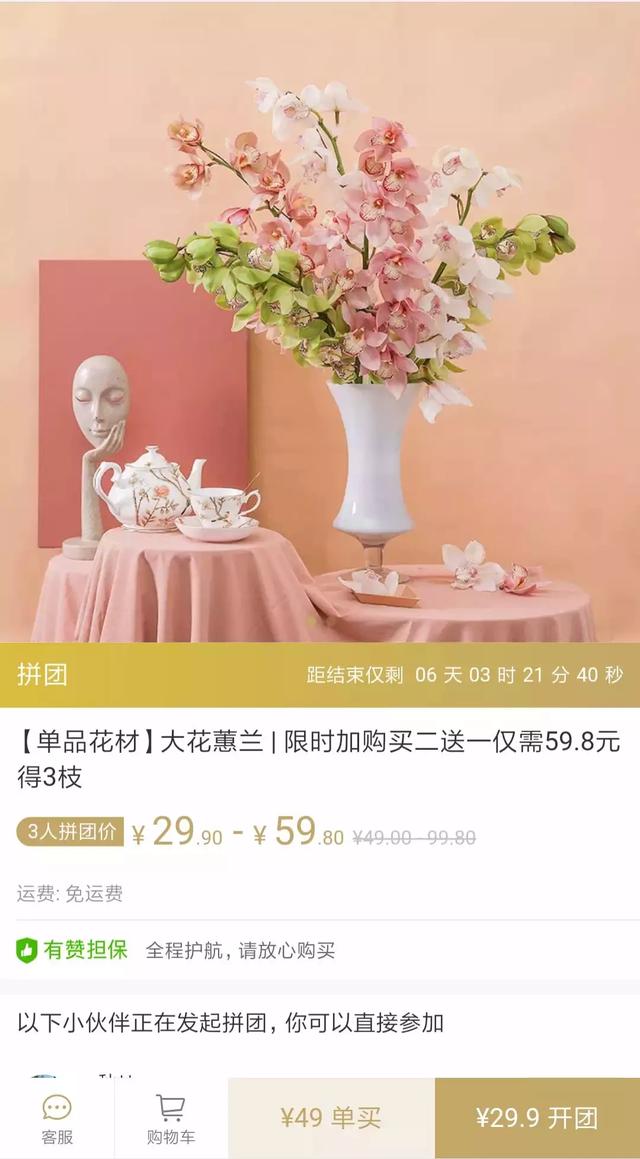This screenshot has width=640, height=1159.
Task: Open the 购物车 shopping cart
Action: coord(171,1118)
